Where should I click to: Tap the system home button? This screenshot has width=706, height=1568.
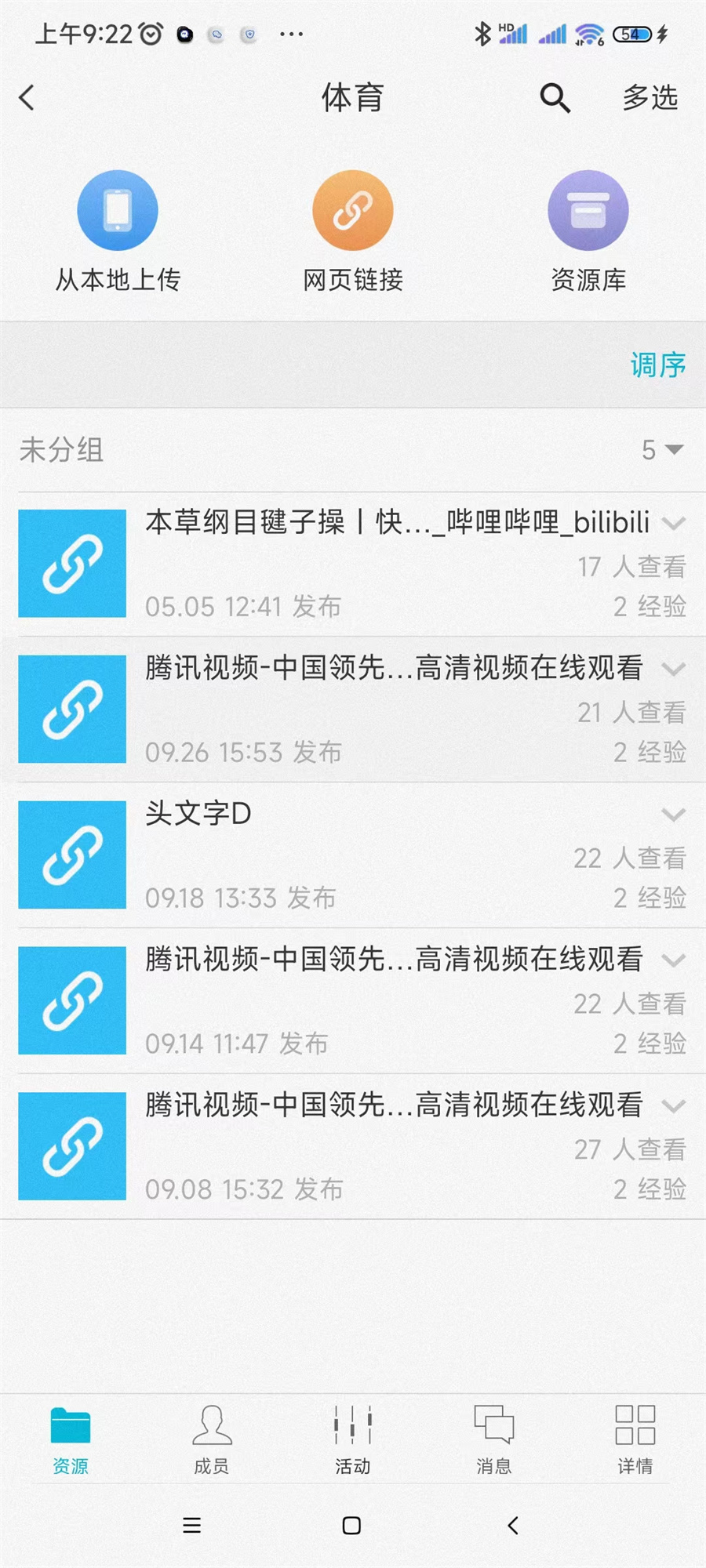[352, 1526]
